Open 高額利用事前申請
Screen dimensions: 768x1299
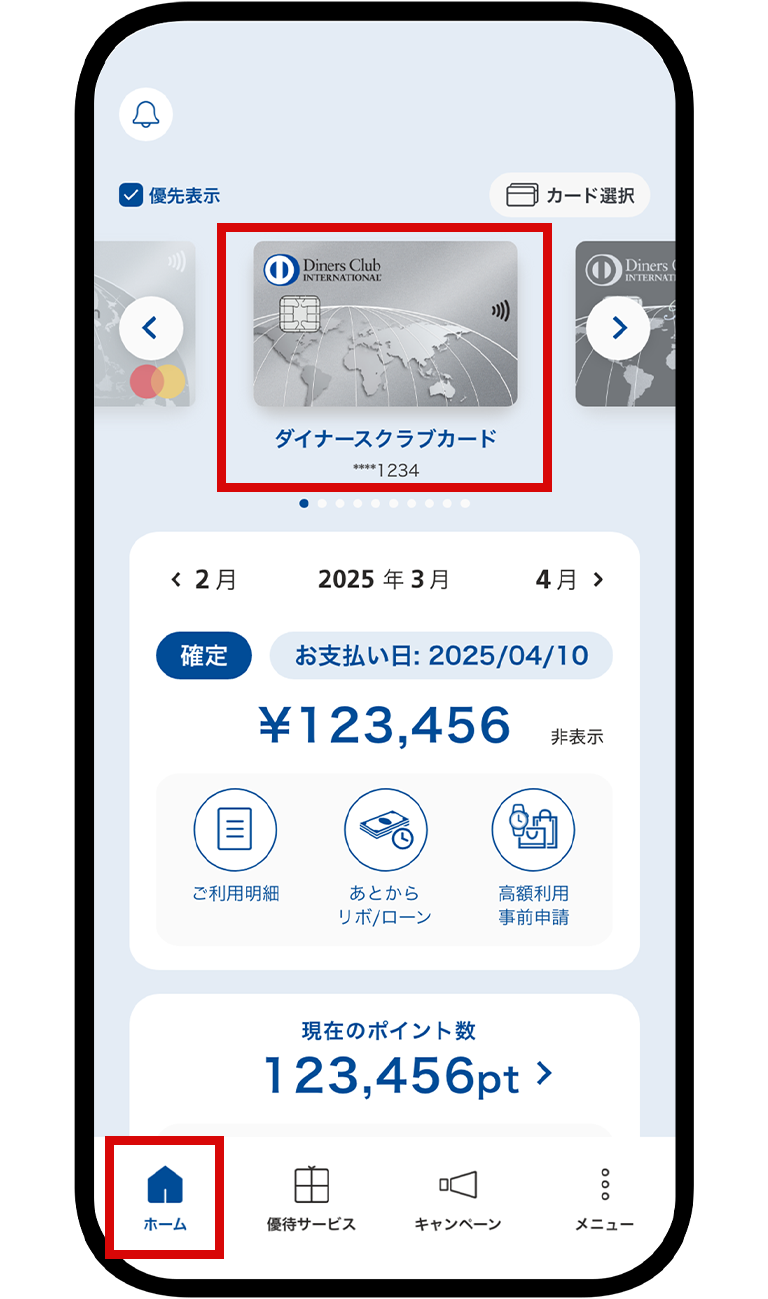[x=533, y=856]
